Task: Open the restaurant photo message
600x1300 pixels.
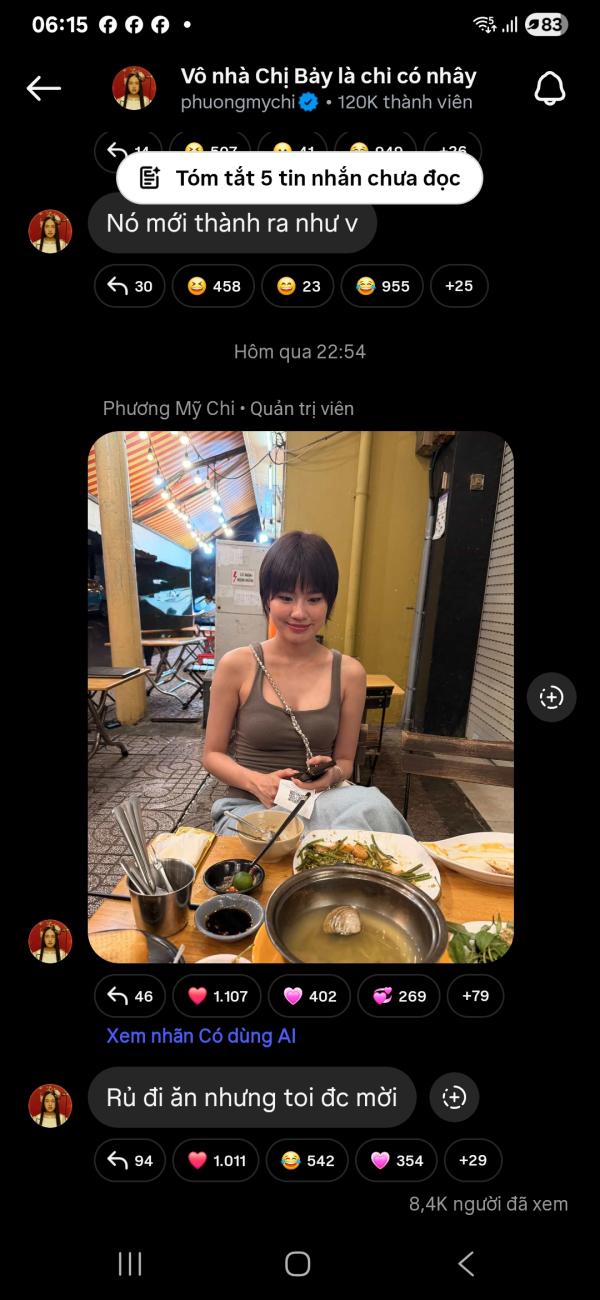Action: pyautogui.click(x=300, y=697)
